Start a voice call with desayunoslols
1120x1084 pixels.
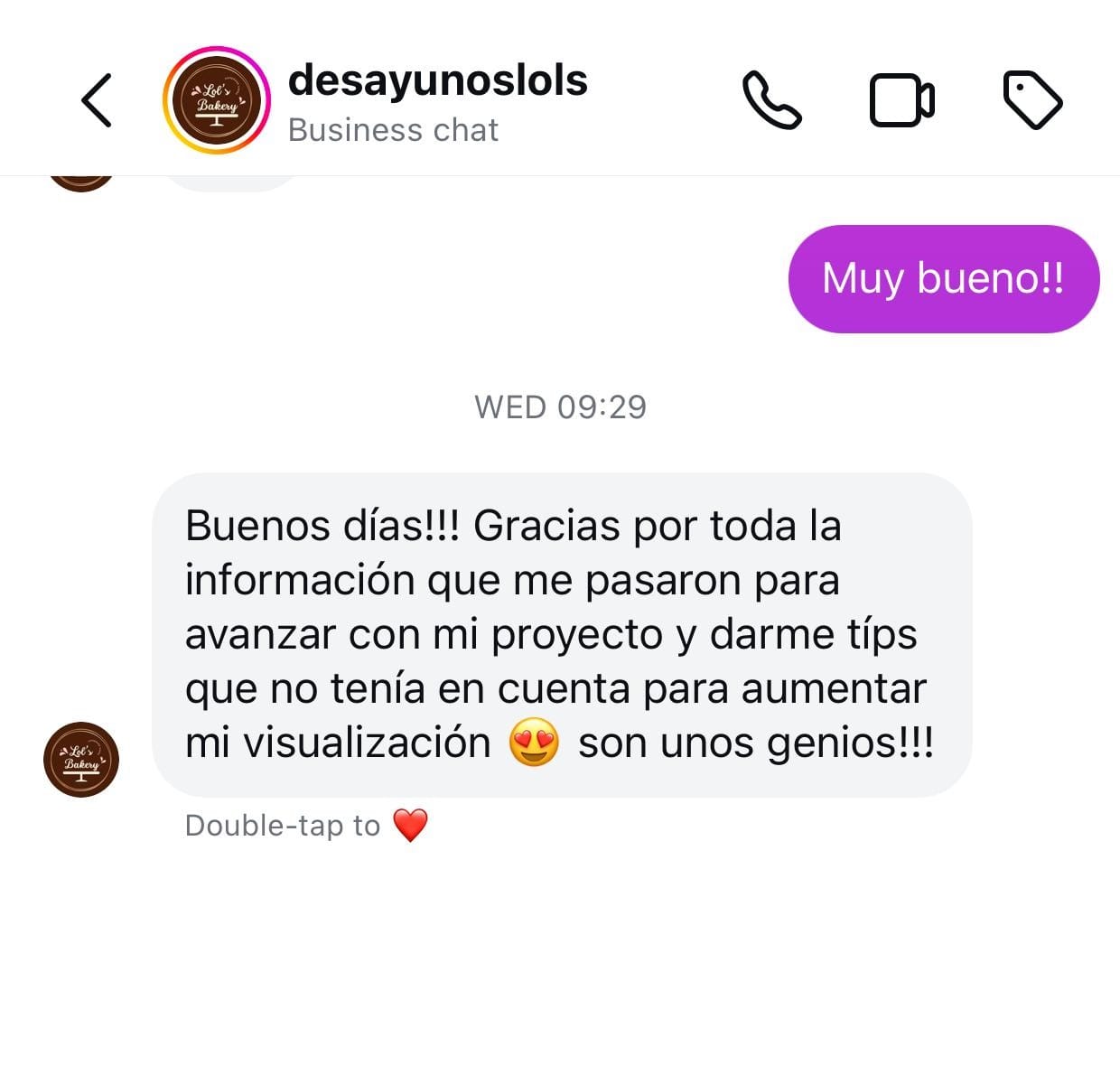click(771, 99)
